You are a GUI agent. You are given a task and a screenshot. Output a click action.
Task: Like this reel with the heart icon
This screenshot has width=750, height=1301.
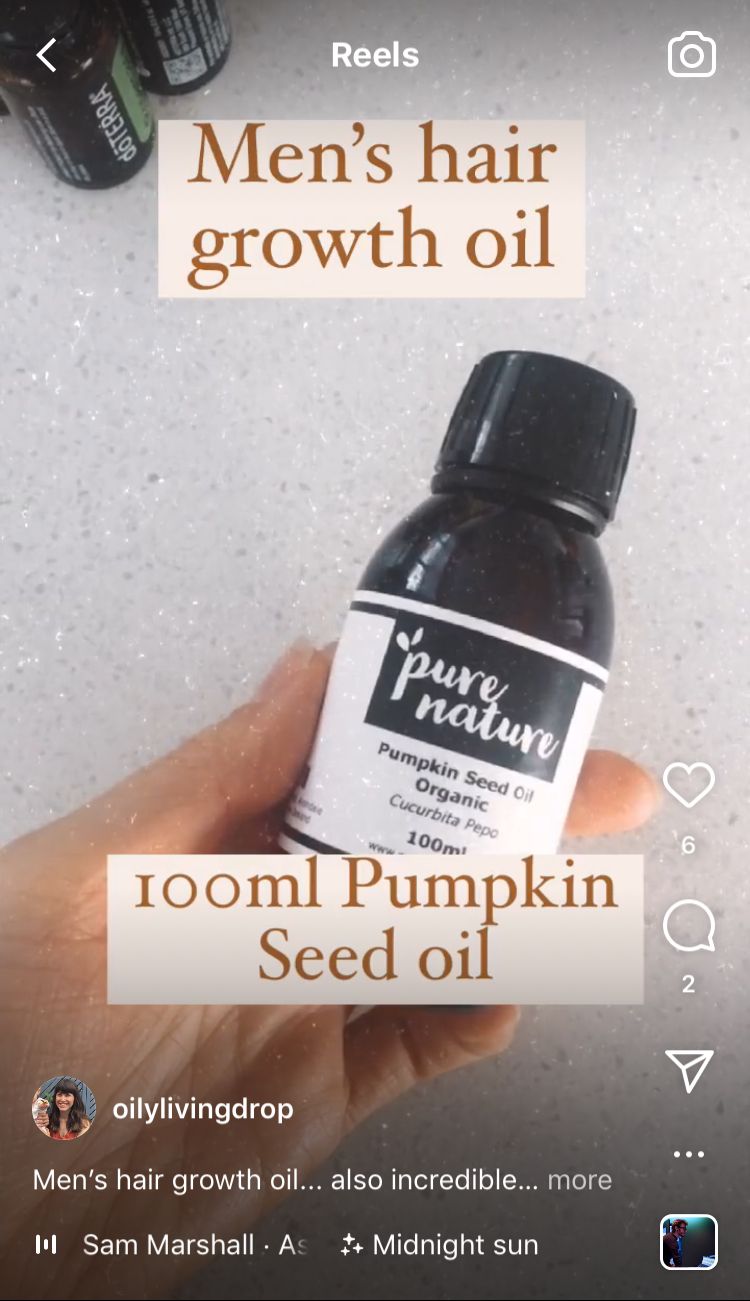coord(689,786)
